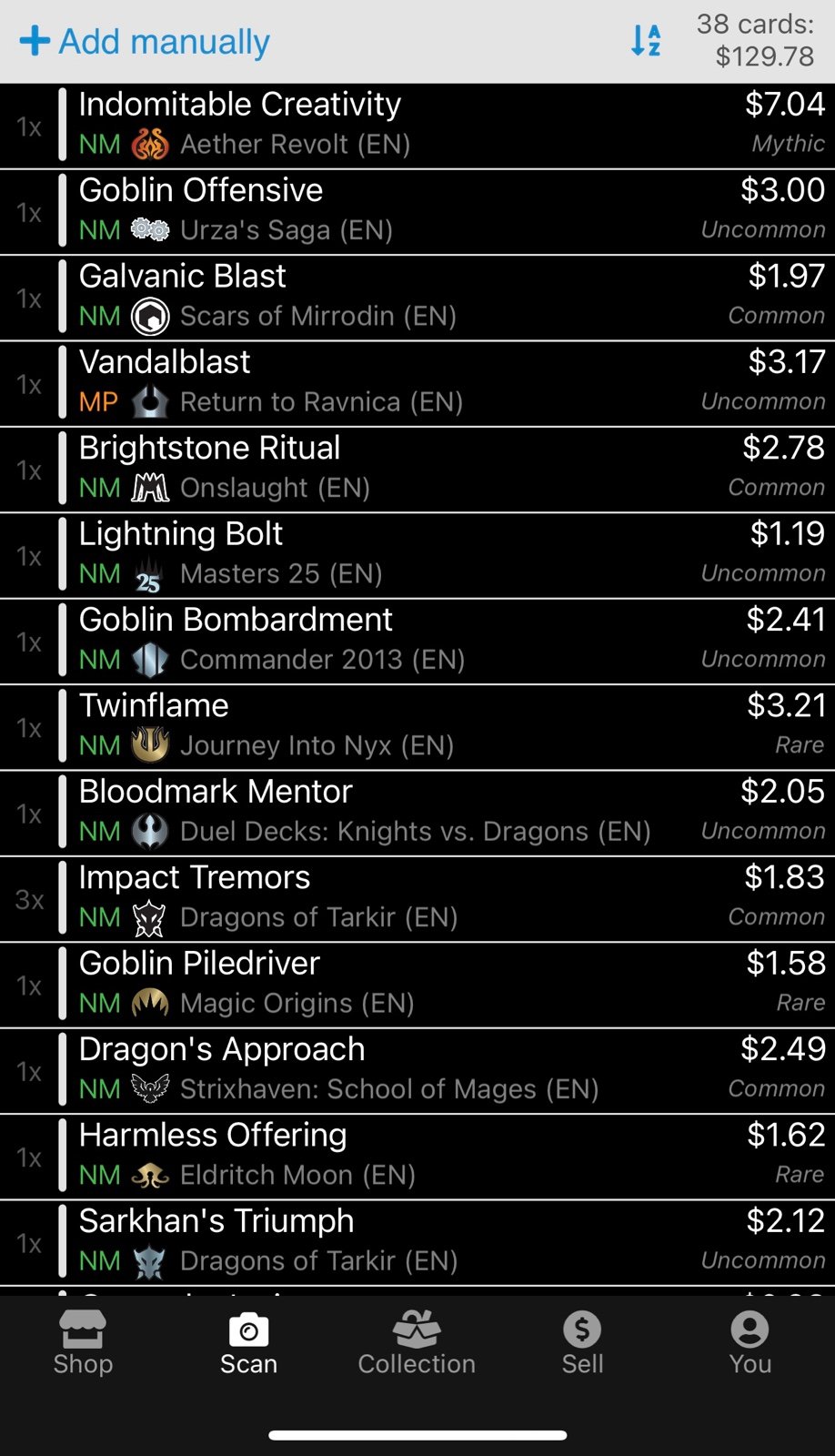Open the Vandalblast entry

[x=417, y=383]
